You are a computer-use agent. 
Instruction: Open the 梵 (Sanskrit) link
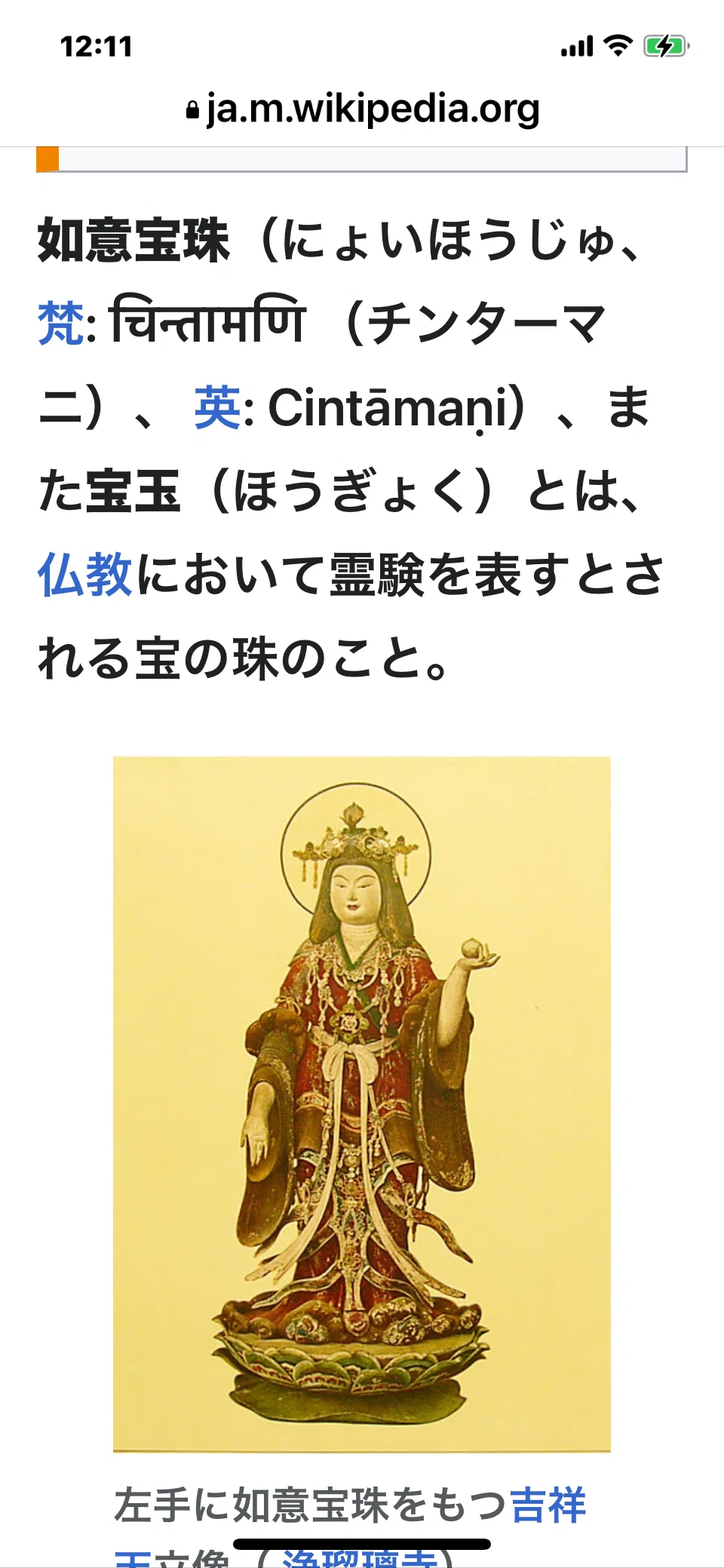(x=61, y=323)
